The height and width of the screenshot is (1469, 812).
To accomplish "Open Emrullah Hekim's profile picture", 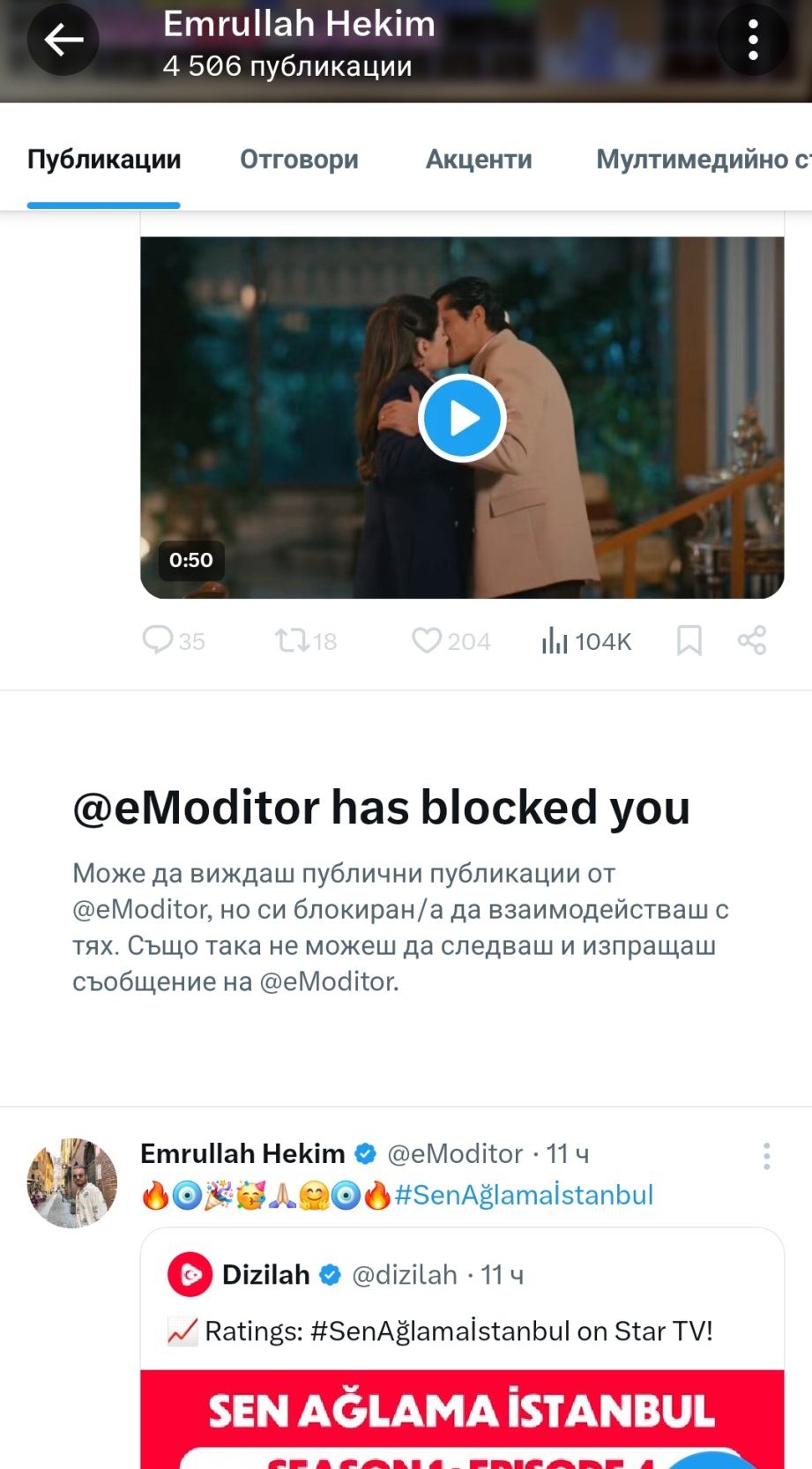I will [x=72, y=1182].
